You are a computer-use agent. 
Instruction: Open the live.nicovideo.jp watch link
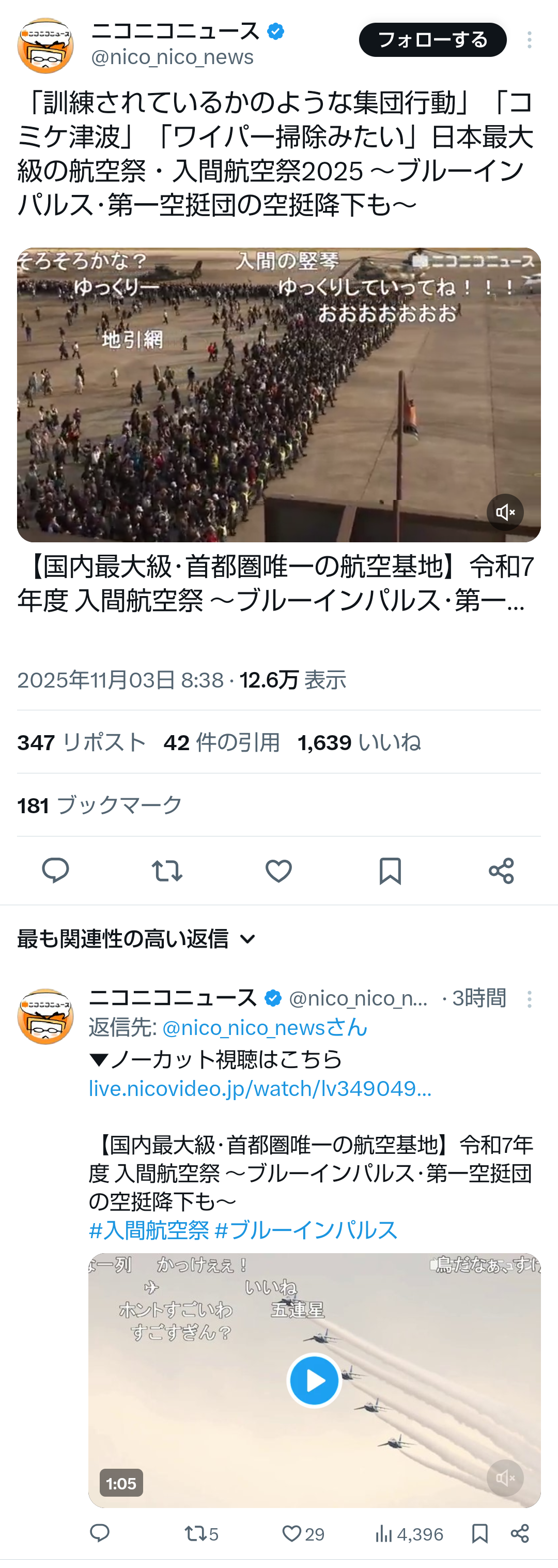click(x=260, y=1089)
